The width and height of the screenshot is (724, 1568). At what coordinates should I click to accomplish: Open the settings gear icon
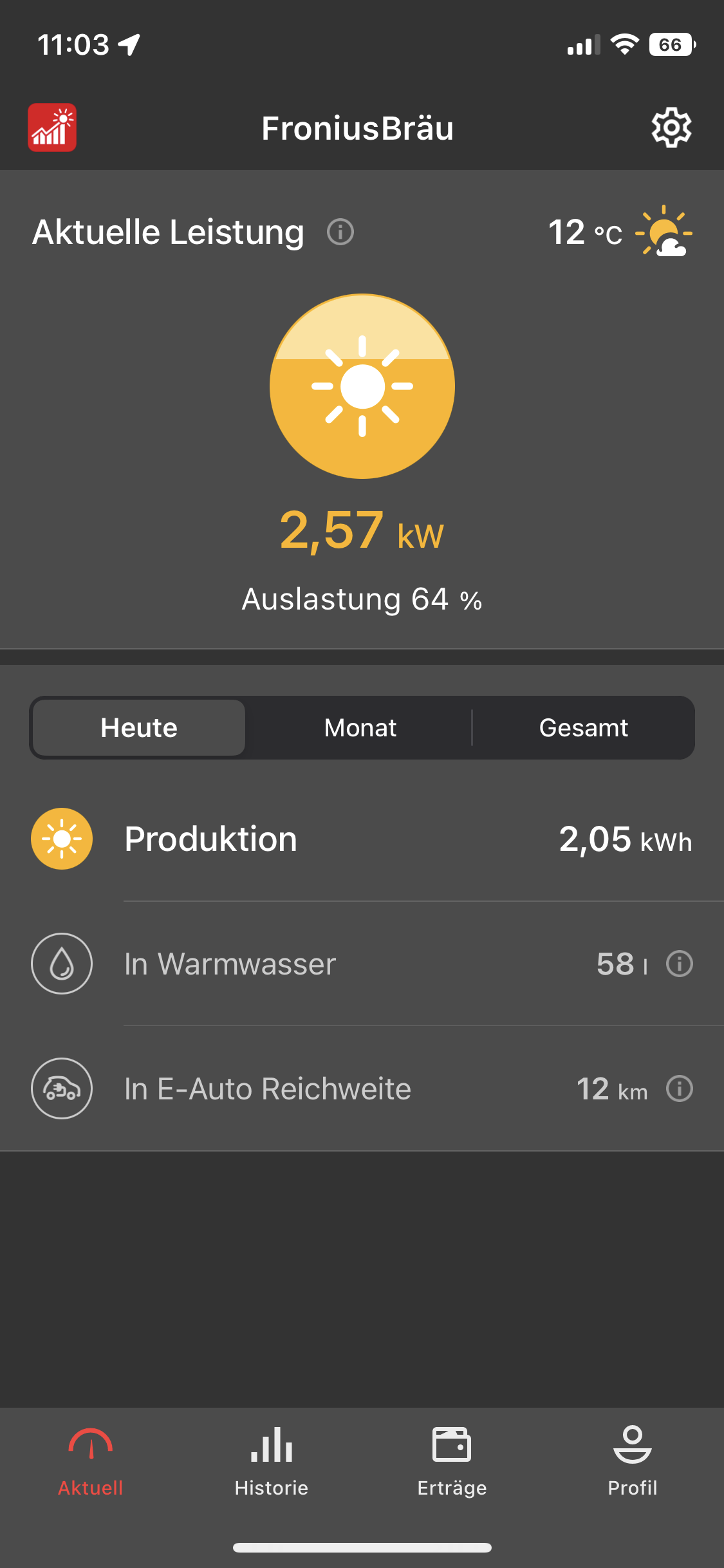pyautogui.click(x=671, y=127)
